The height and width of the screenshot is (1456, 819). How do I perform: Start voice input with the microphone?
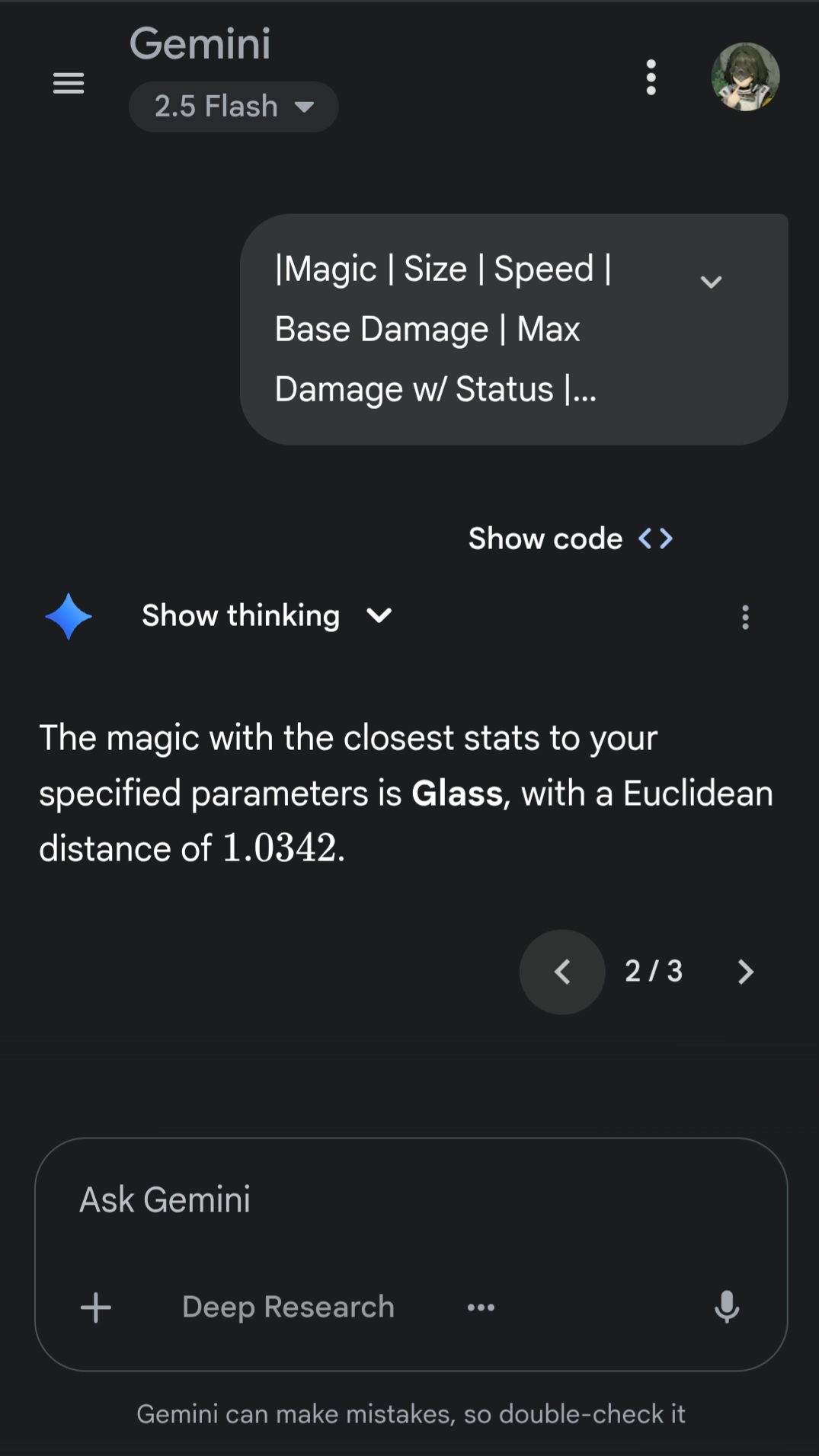(x=726, y=1308)
